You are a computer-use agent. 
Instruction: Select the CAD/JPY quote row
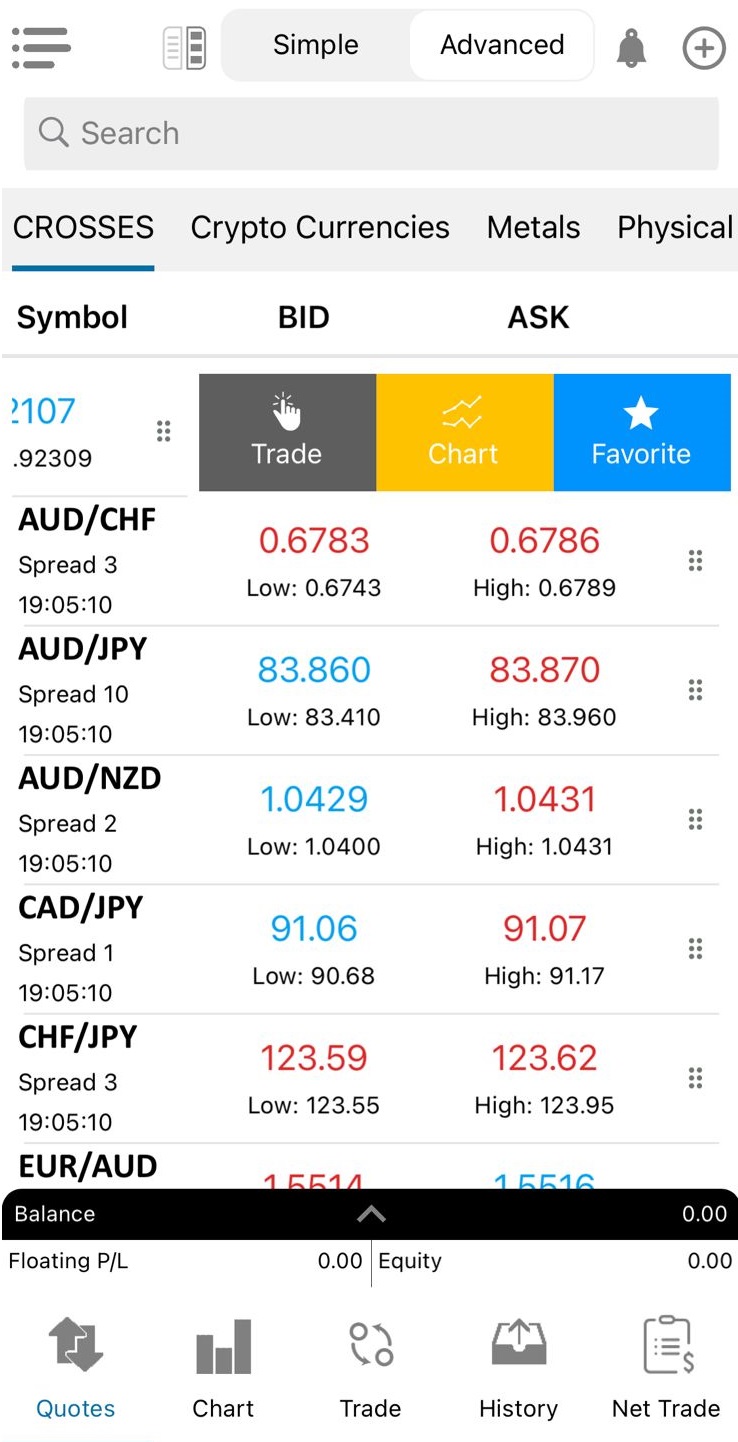tap(366, 949)
